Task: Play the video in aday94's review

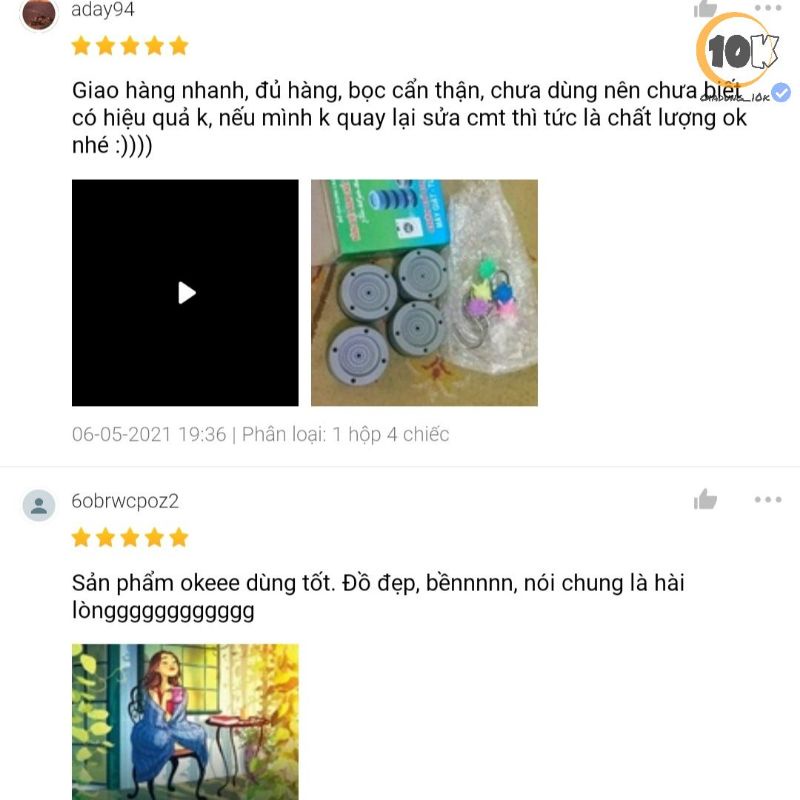Action: (185, 293)
